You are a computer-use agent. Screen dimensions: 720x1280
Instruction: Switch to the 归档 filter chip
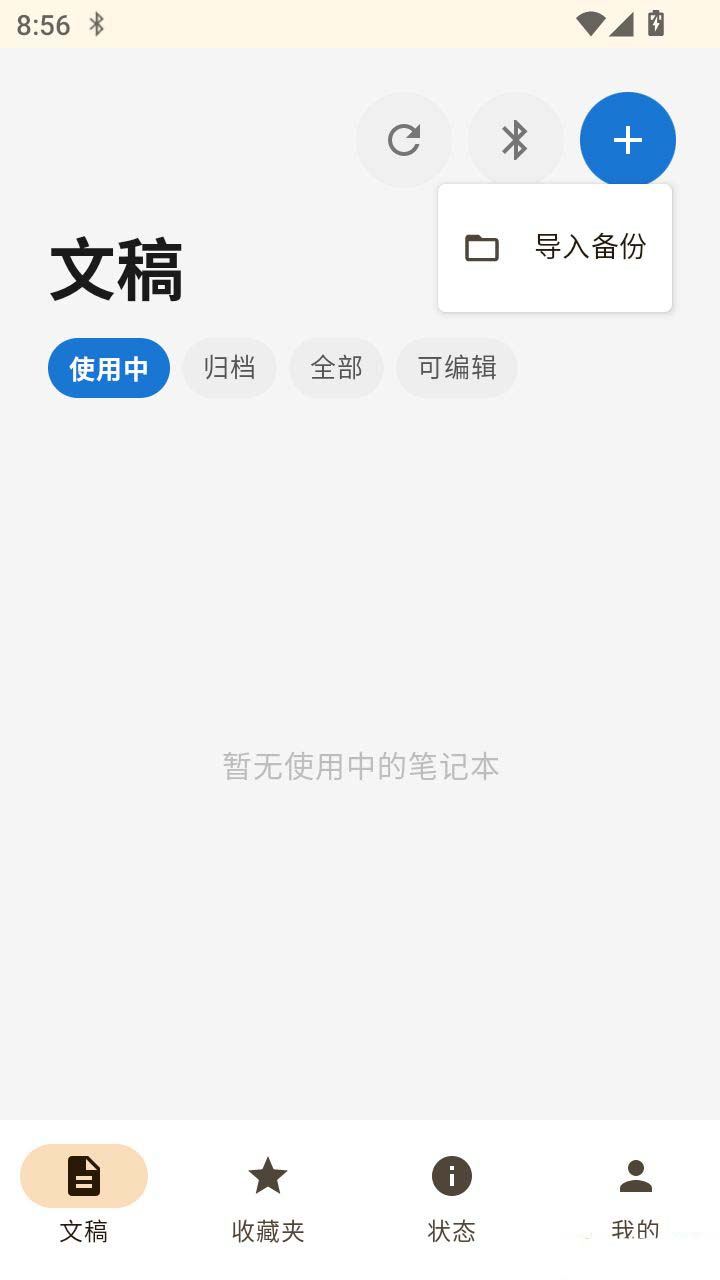(229, 368)
